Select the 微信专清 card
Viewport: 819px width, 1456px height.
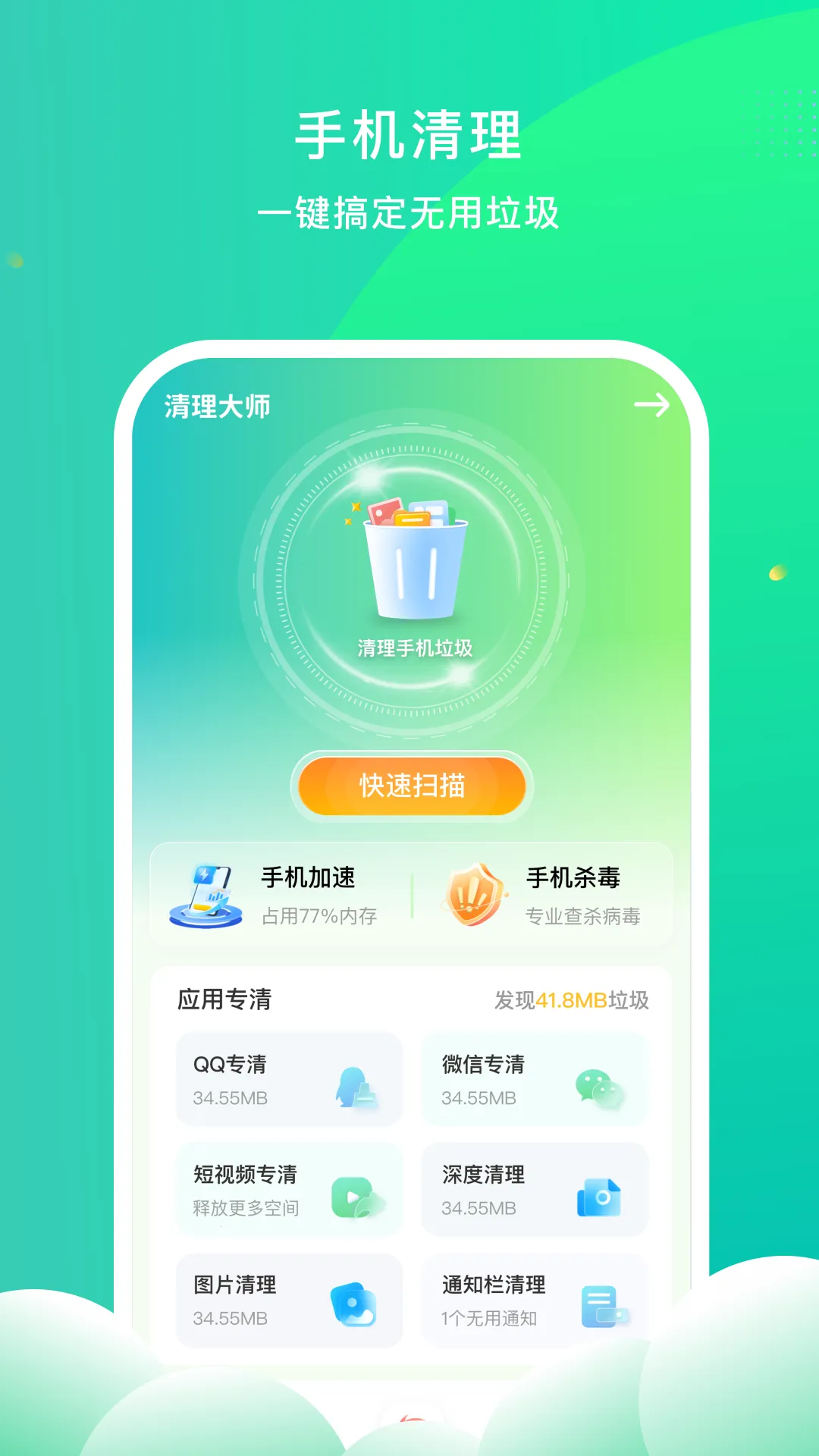pos(535,1078)
